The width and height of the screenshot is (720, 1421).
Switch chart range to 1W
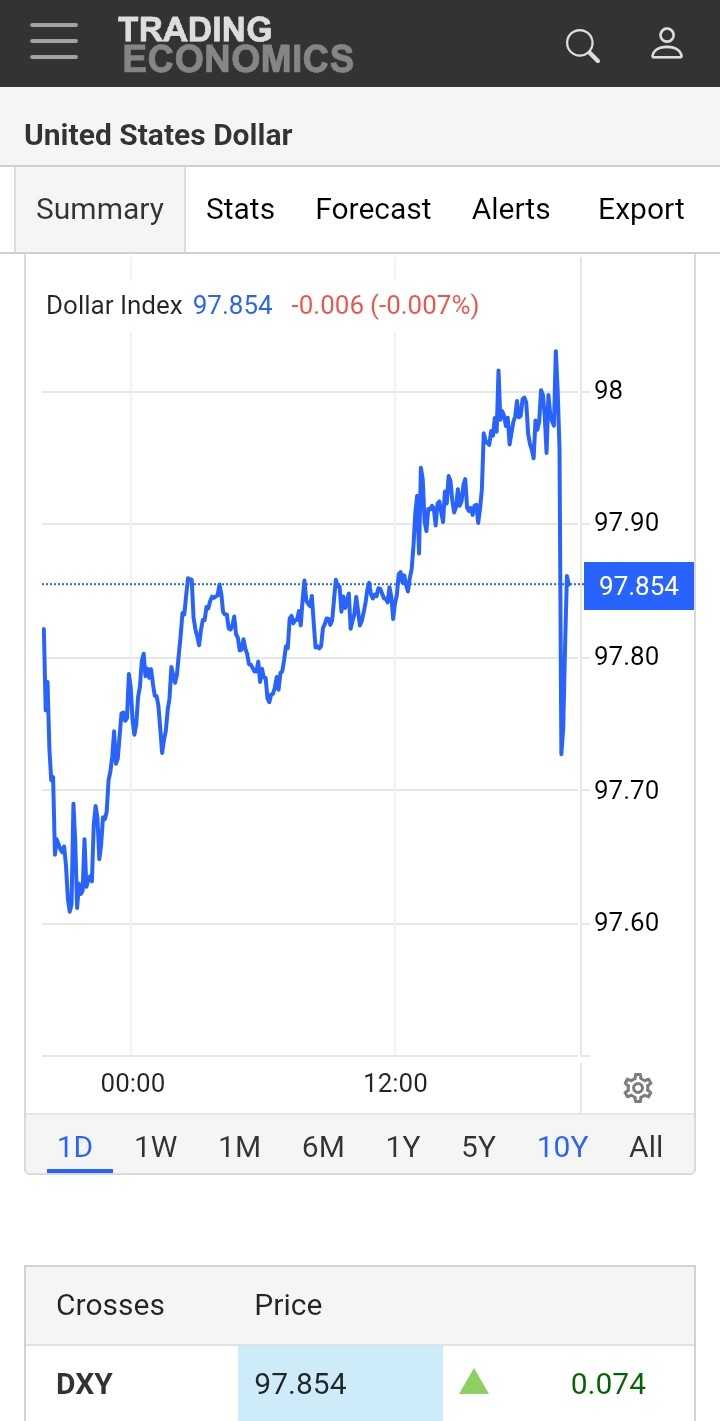(156, 1146)
